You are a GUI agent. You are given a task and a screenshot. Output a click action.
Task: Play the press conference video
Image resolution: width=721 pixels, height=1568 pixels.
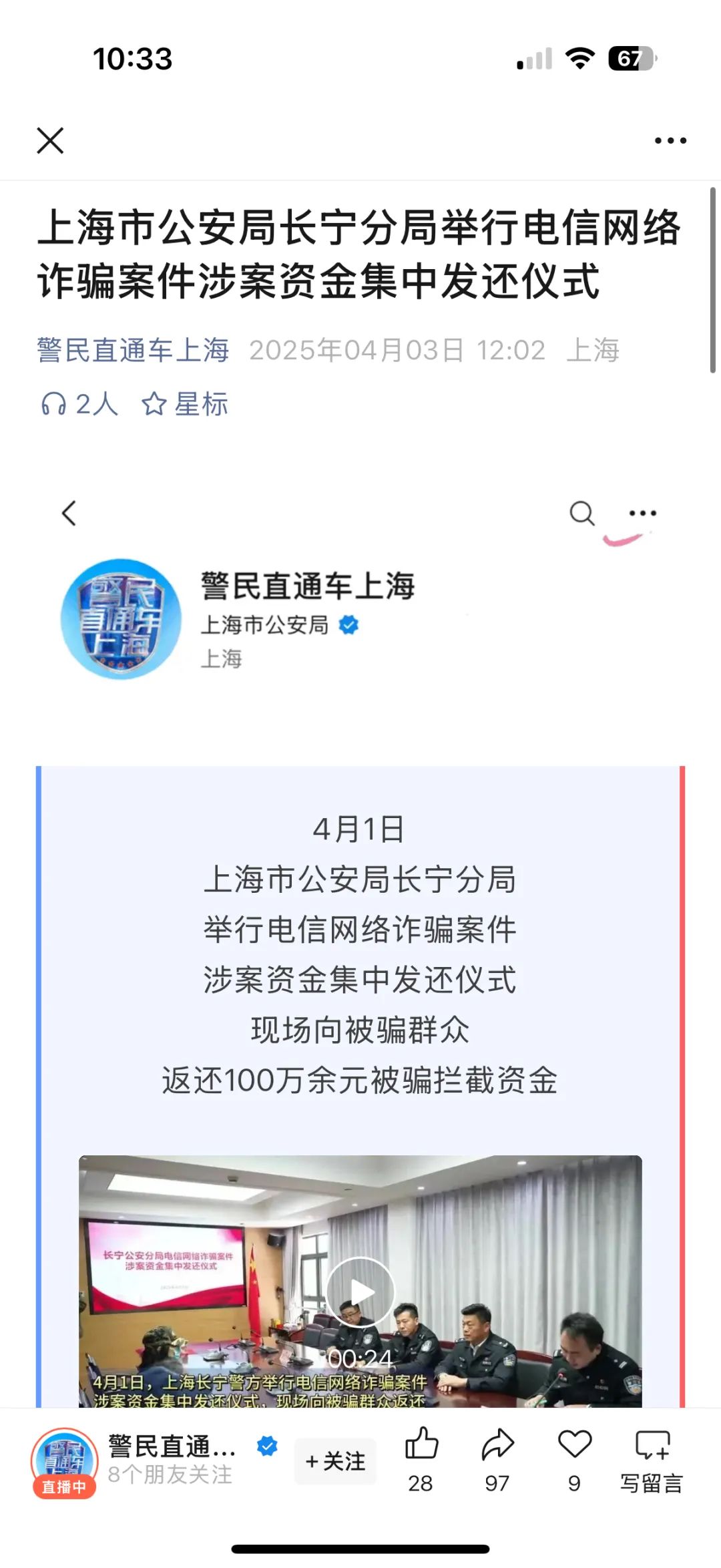[360, 1292]
